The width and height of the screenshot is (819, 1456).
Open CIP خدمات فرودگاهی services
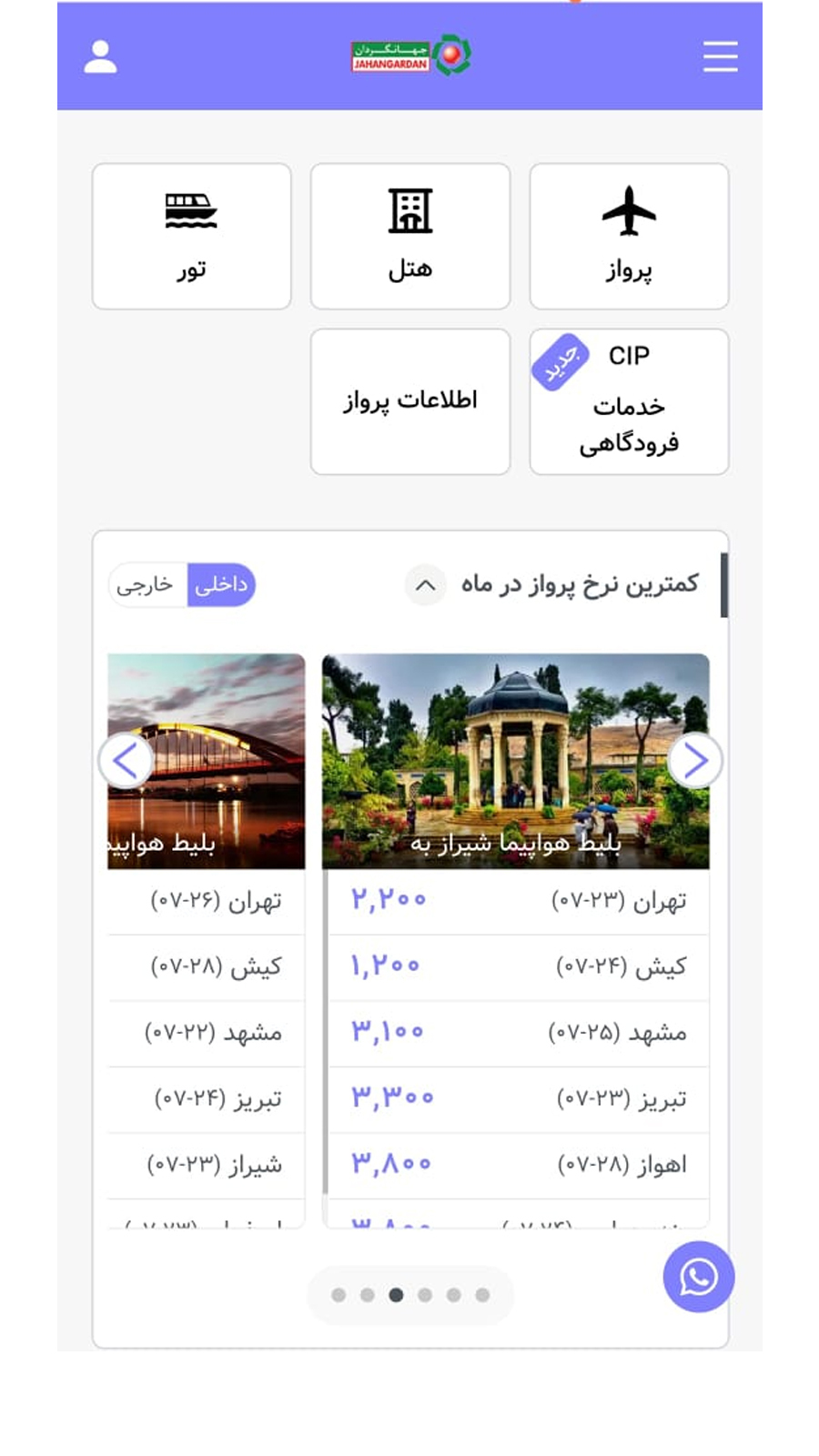629,401
